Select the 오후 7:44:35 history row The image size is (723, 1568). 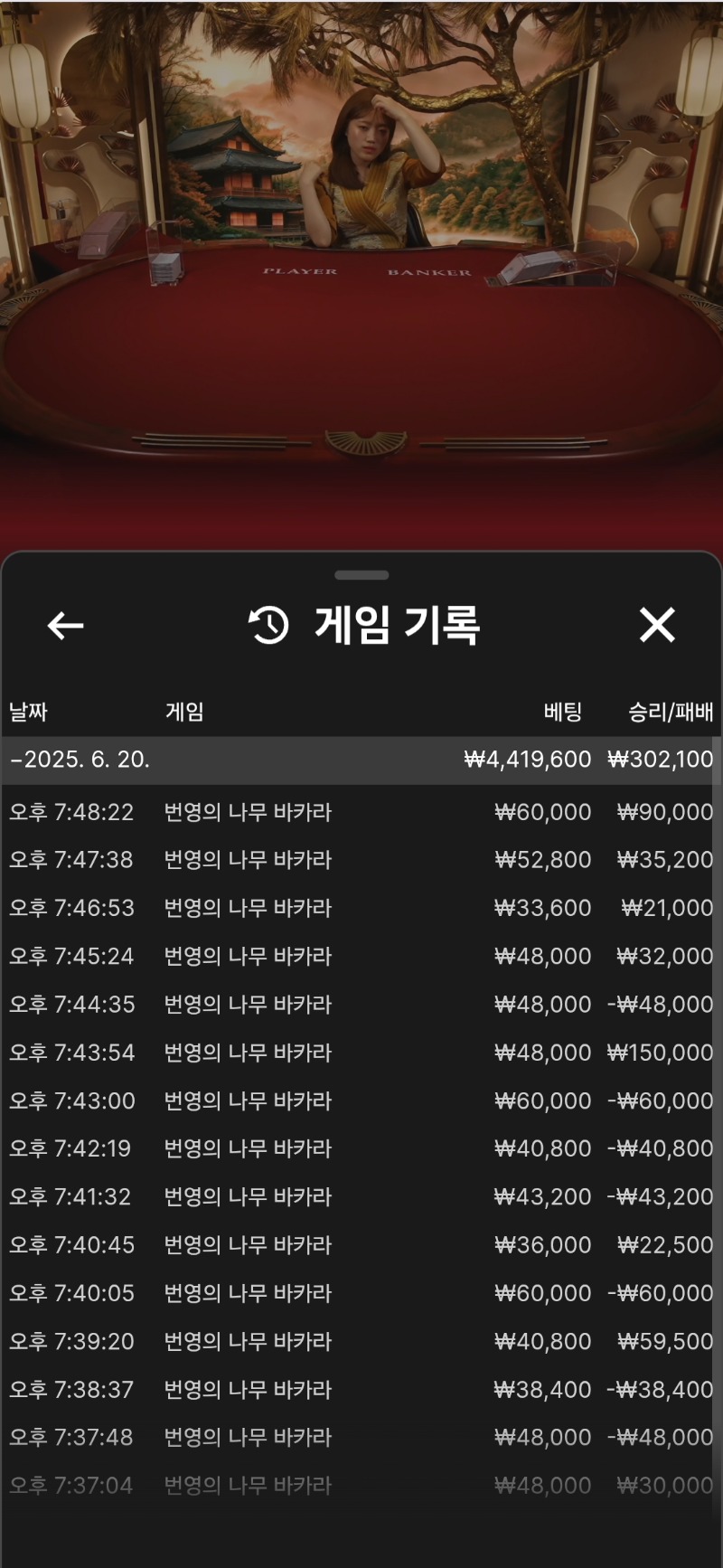tap(360, 1005)
